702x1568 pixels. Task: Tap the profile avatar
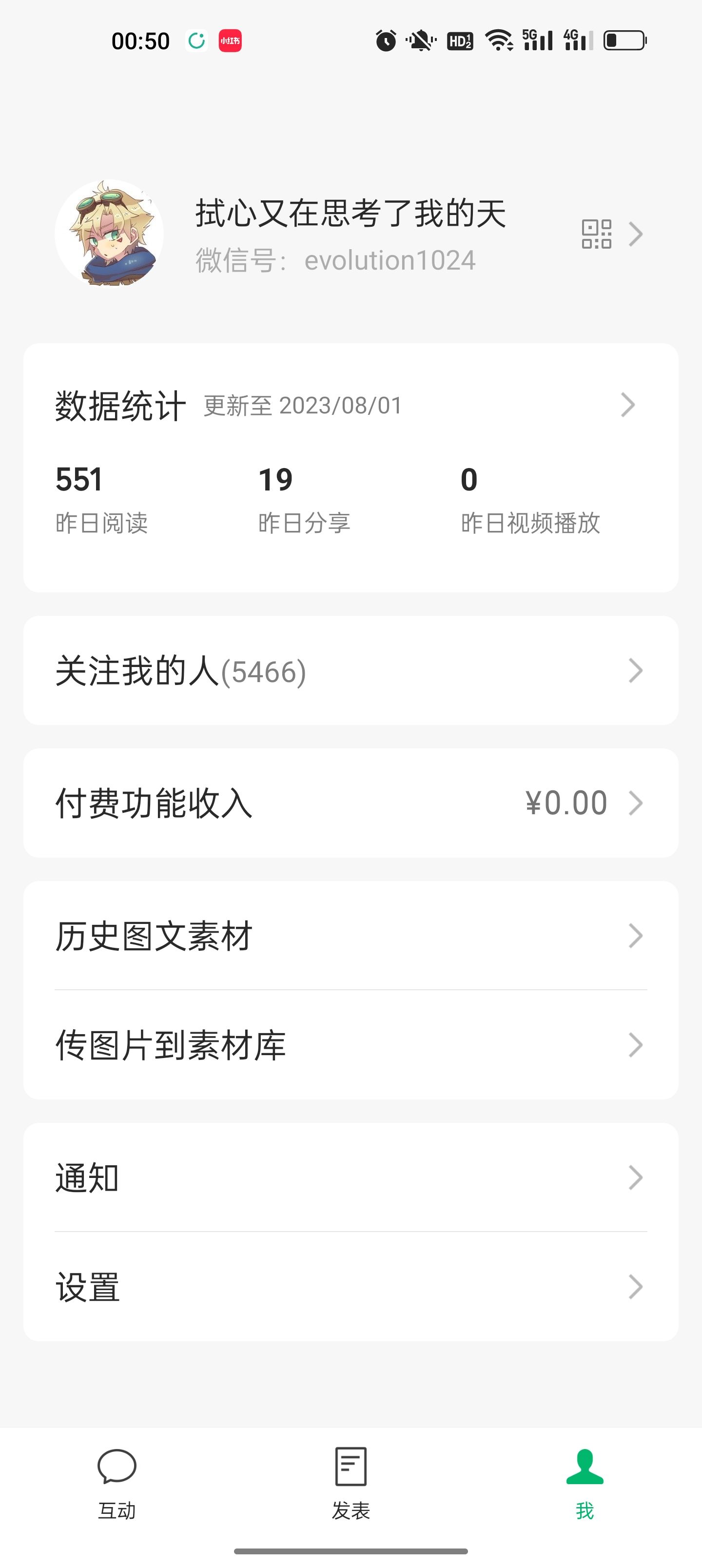pyautogui.click(x=110, y=233)
